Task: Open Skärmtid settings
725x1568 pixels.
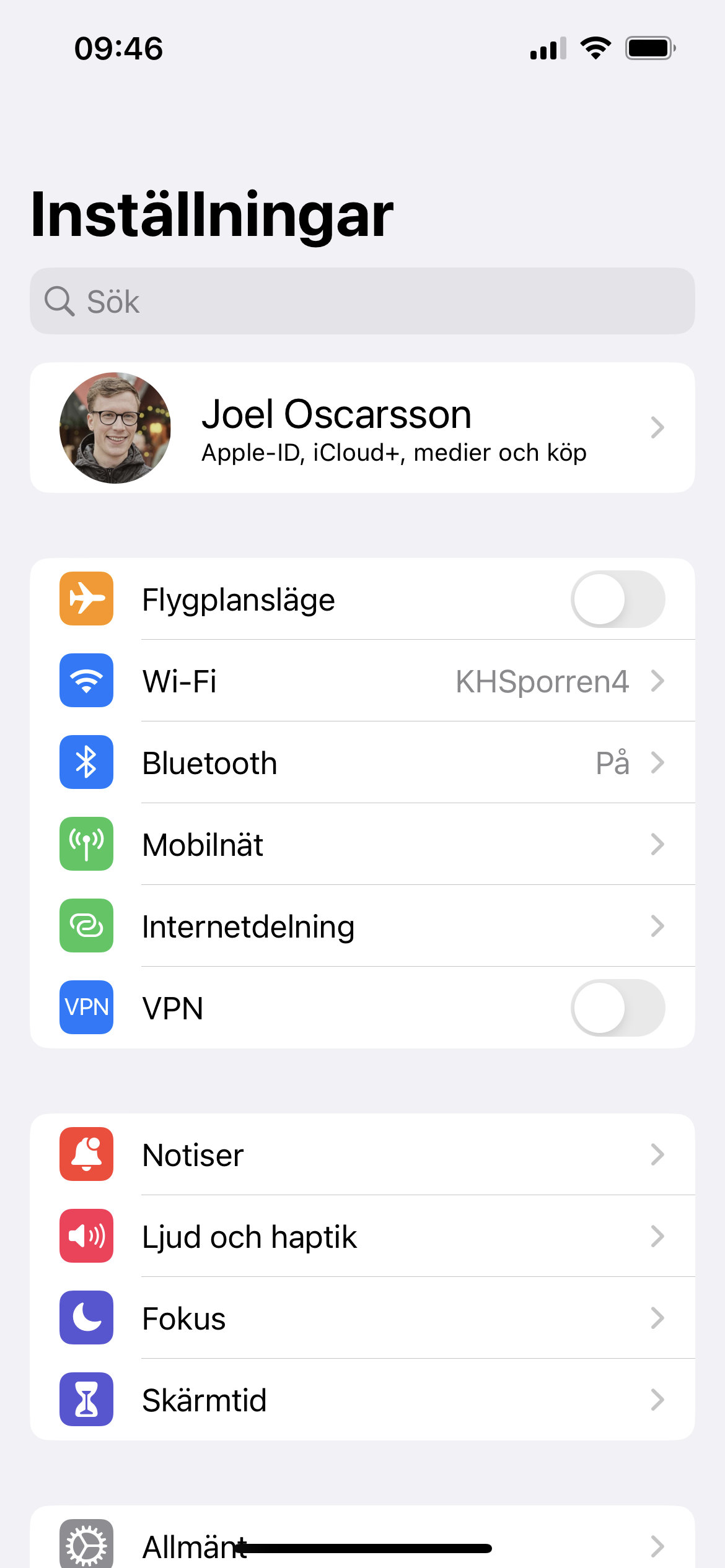Action: pyautogui.click(x=362, y=1400)
